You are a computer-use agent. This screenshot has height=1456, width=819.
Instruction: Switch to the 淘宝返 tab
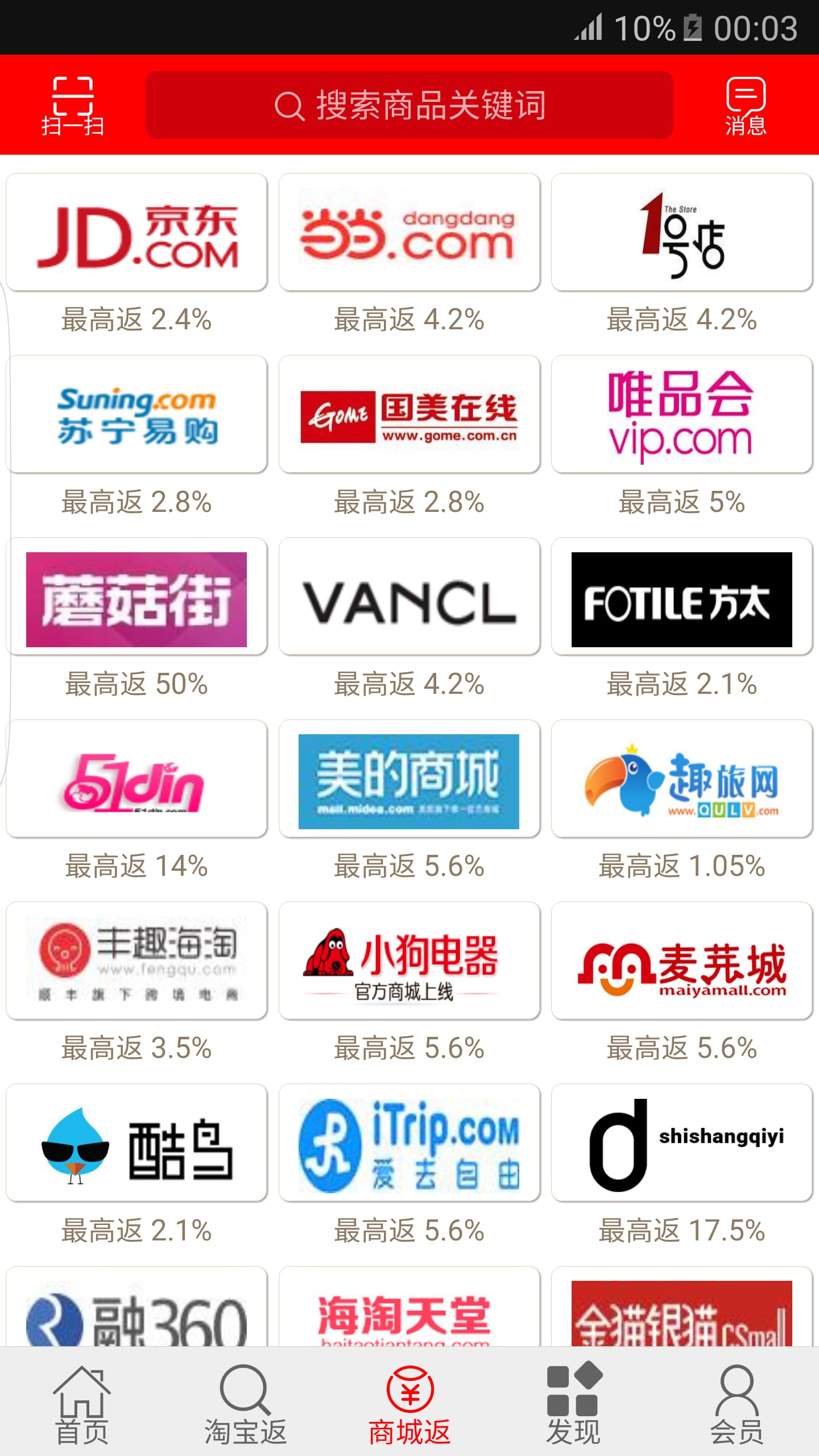click(245, 1404)
